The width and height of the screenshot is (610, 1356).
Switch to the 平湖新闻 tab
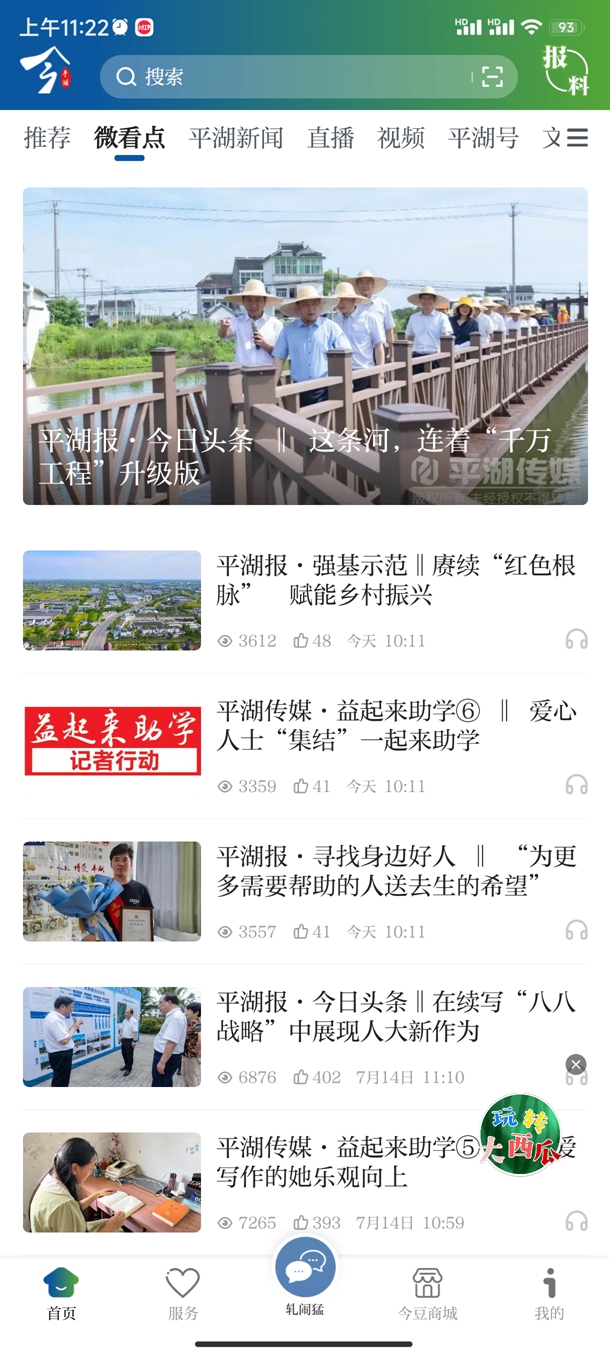[236, 138]
